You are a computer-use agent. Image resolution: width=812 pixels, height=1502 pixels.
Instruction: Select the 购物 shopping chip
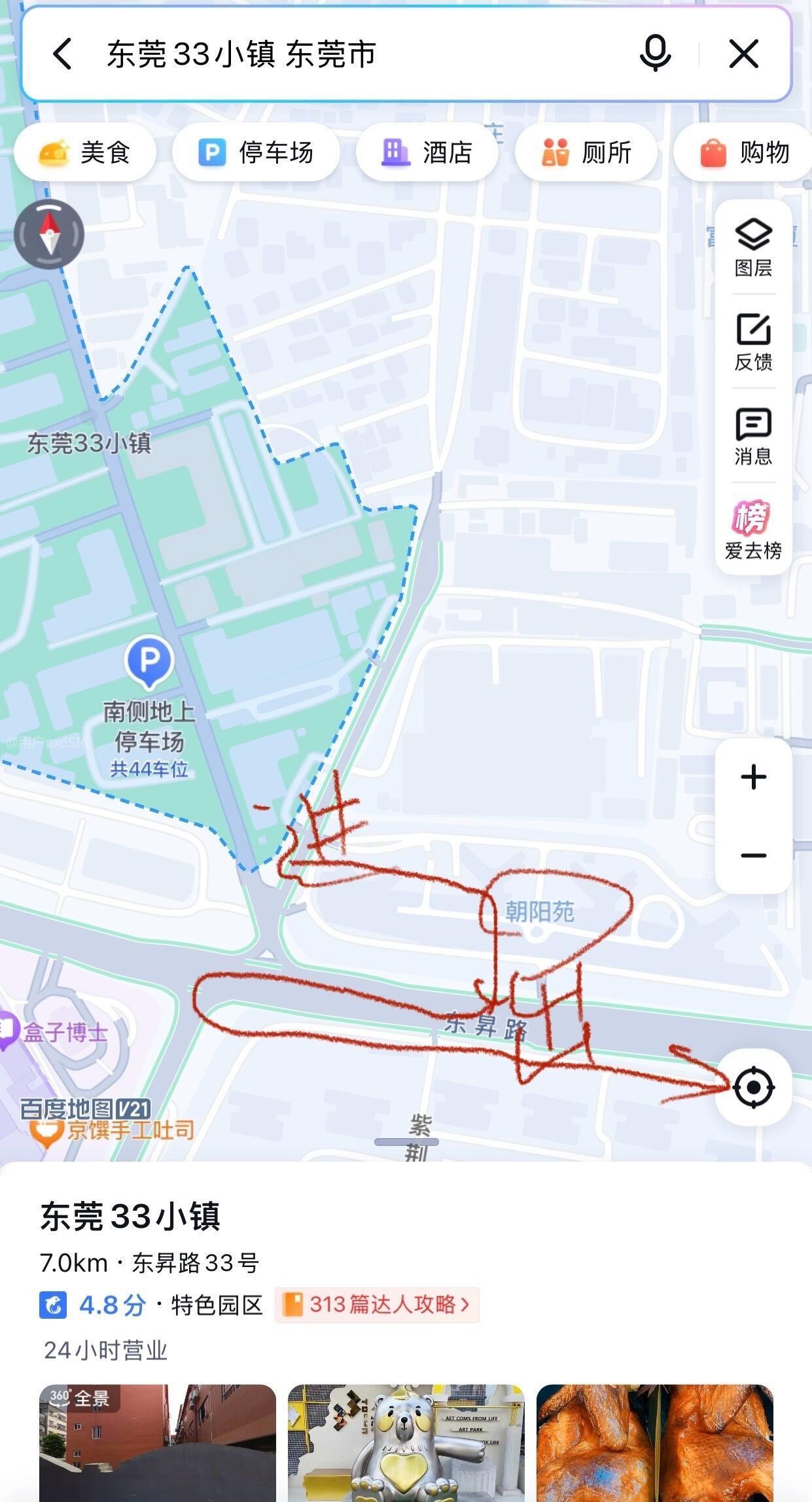pyautogui.click(x=745, y=152)
